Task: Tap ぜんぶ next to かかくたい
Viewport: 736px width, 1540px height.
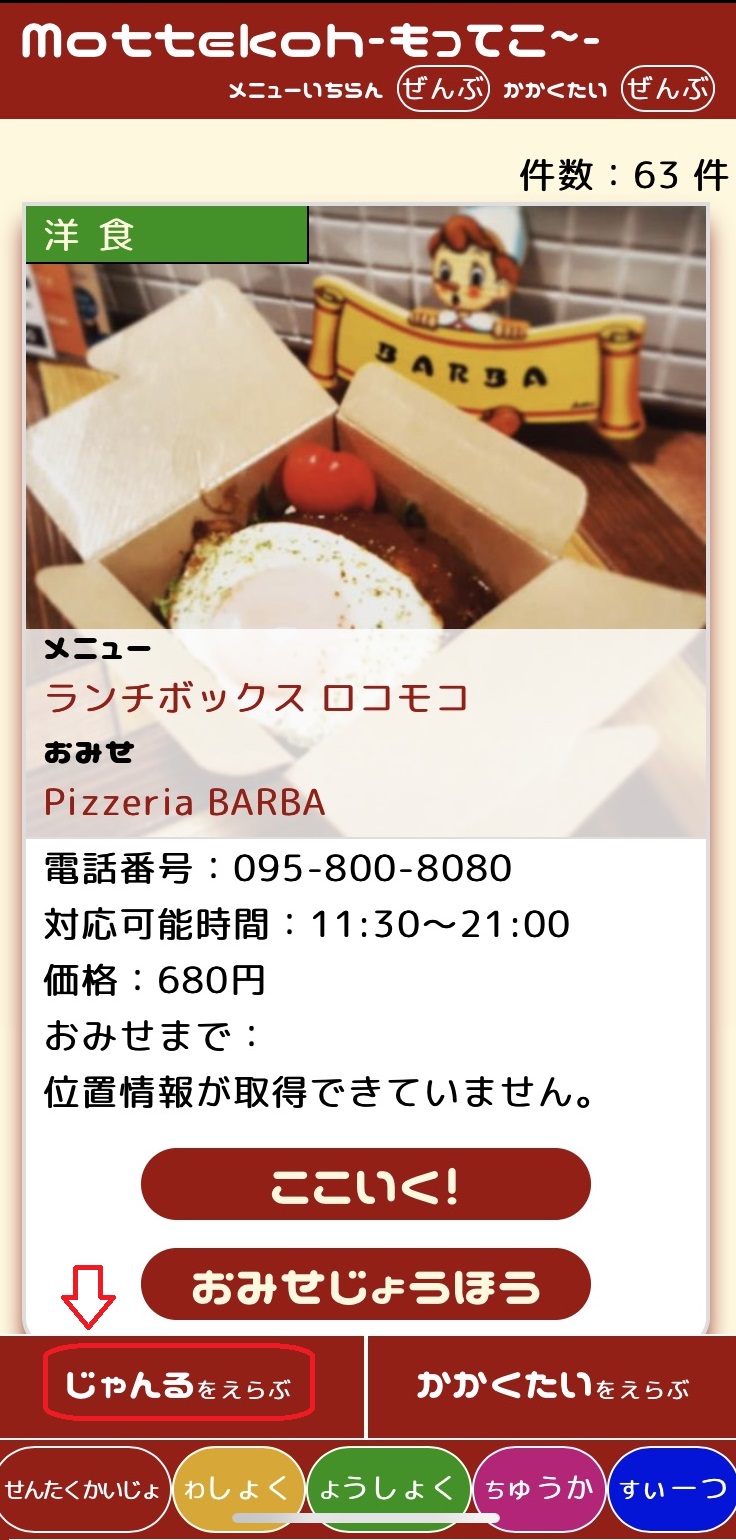Action: pos(668,90)
